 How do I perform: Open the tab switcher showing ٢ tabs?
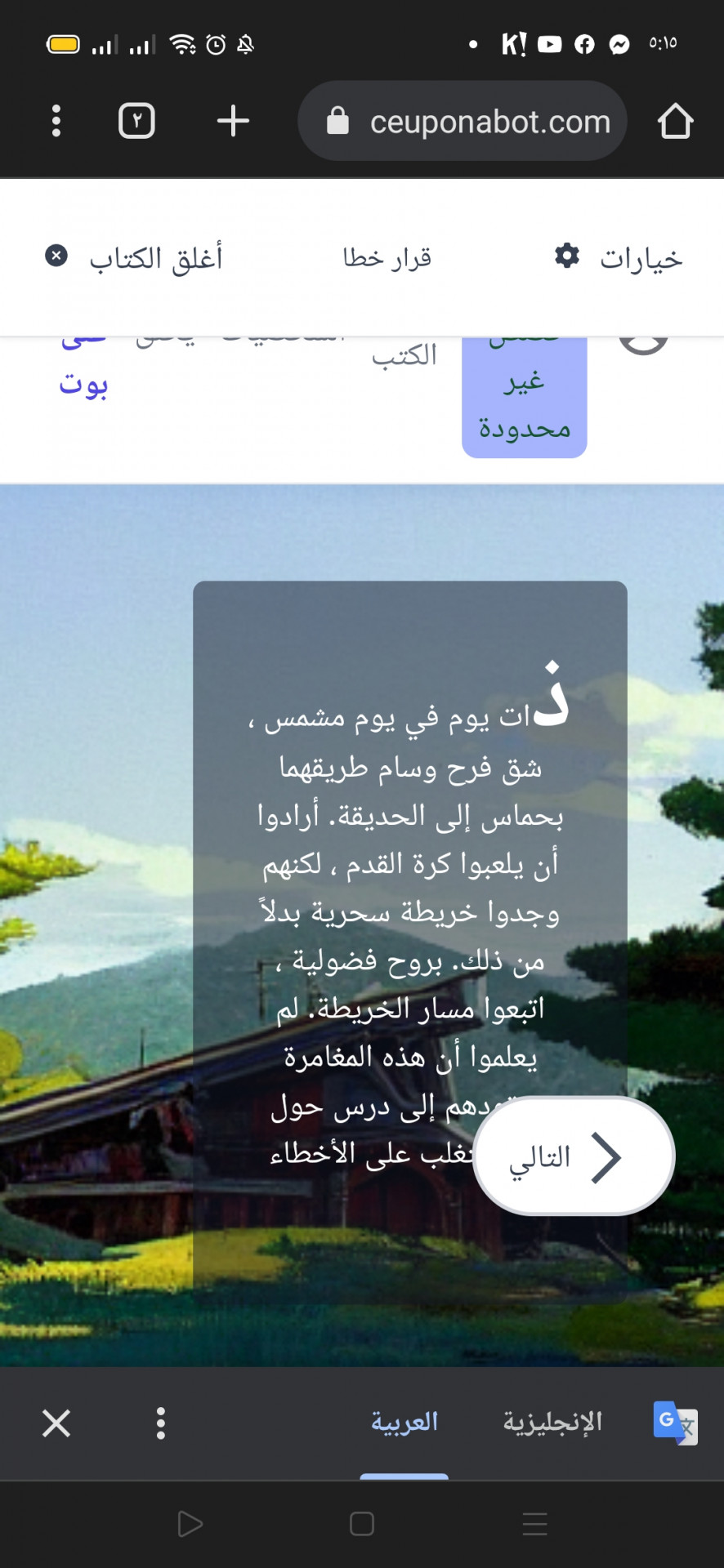click(136, 121)
